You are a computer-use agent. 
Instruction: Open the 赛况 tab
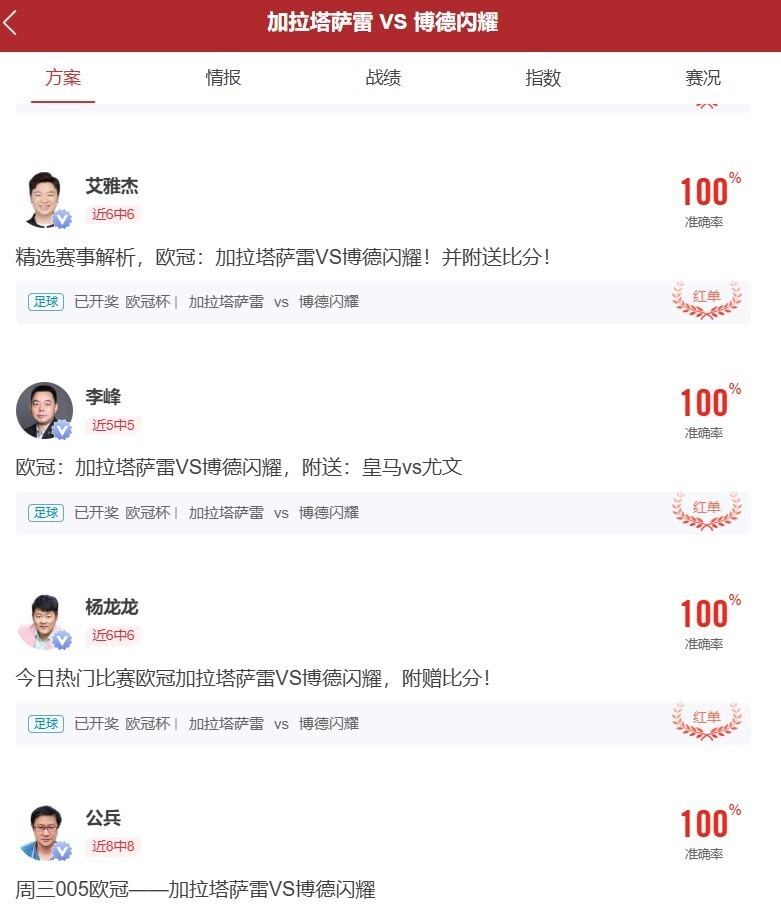tap(703, 78)
